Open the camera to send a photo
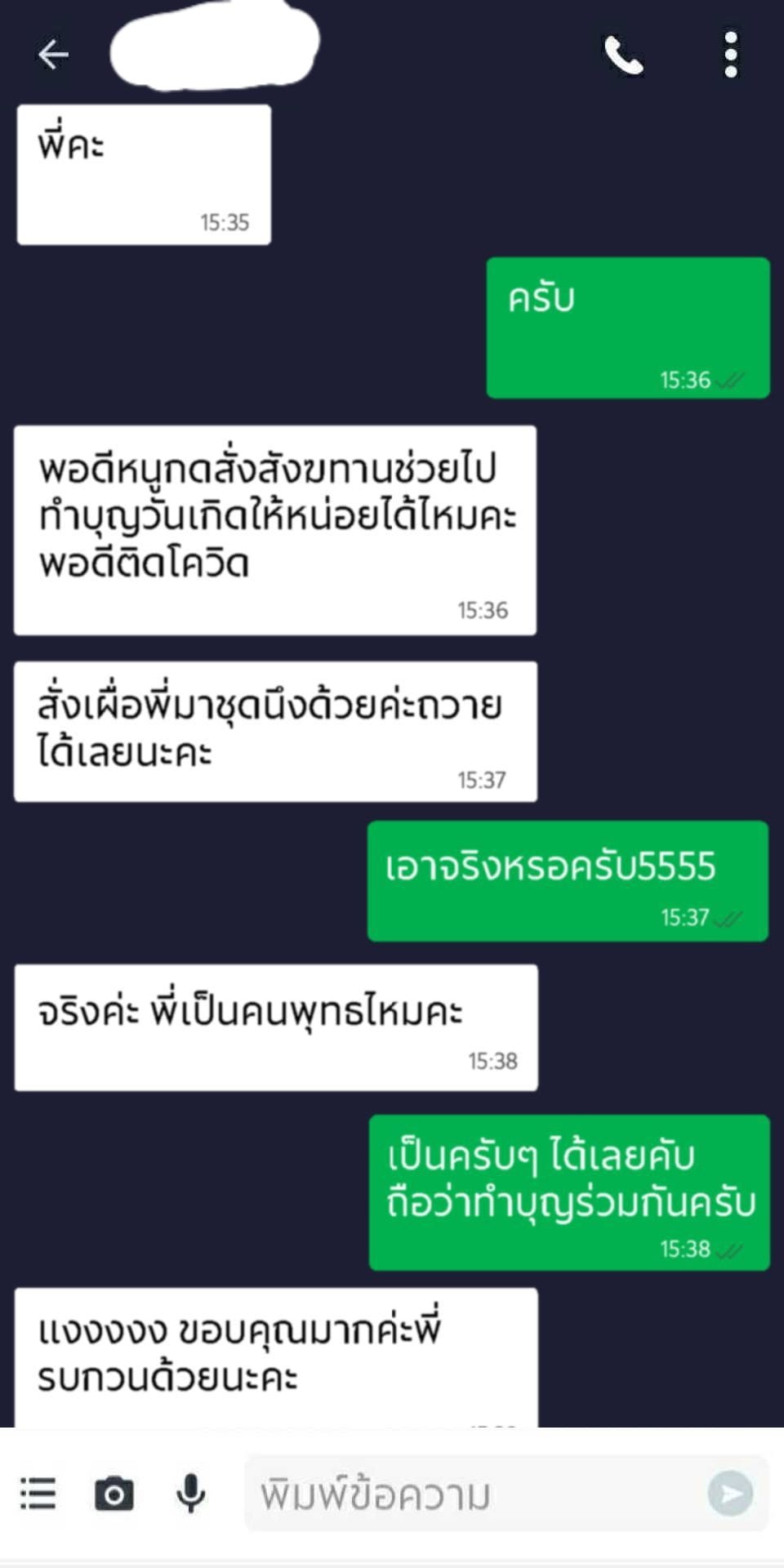The image size is (784, 1568). [114, 1494]
